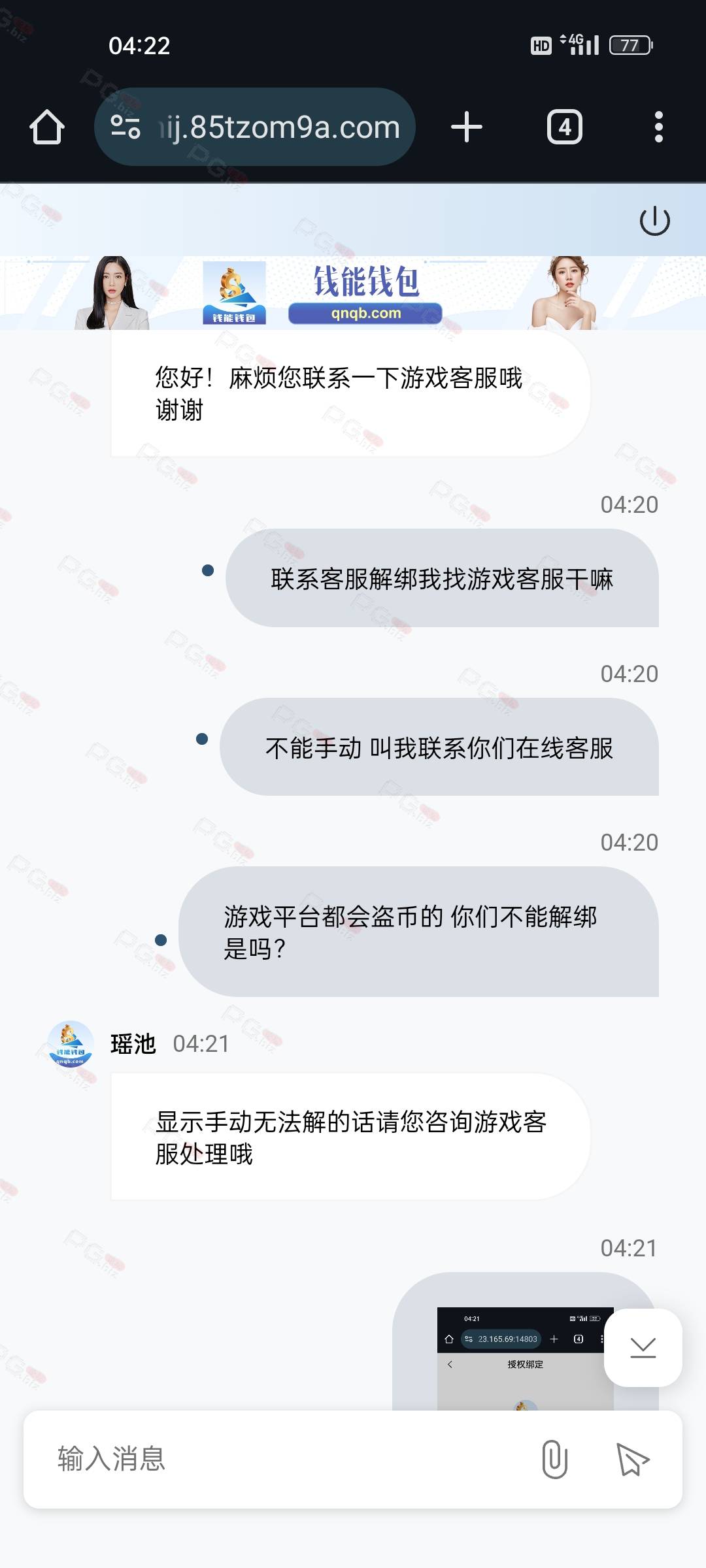706x1568 pixels.
Task: Go to the browser home page
Action: click(x=47, y=127)
